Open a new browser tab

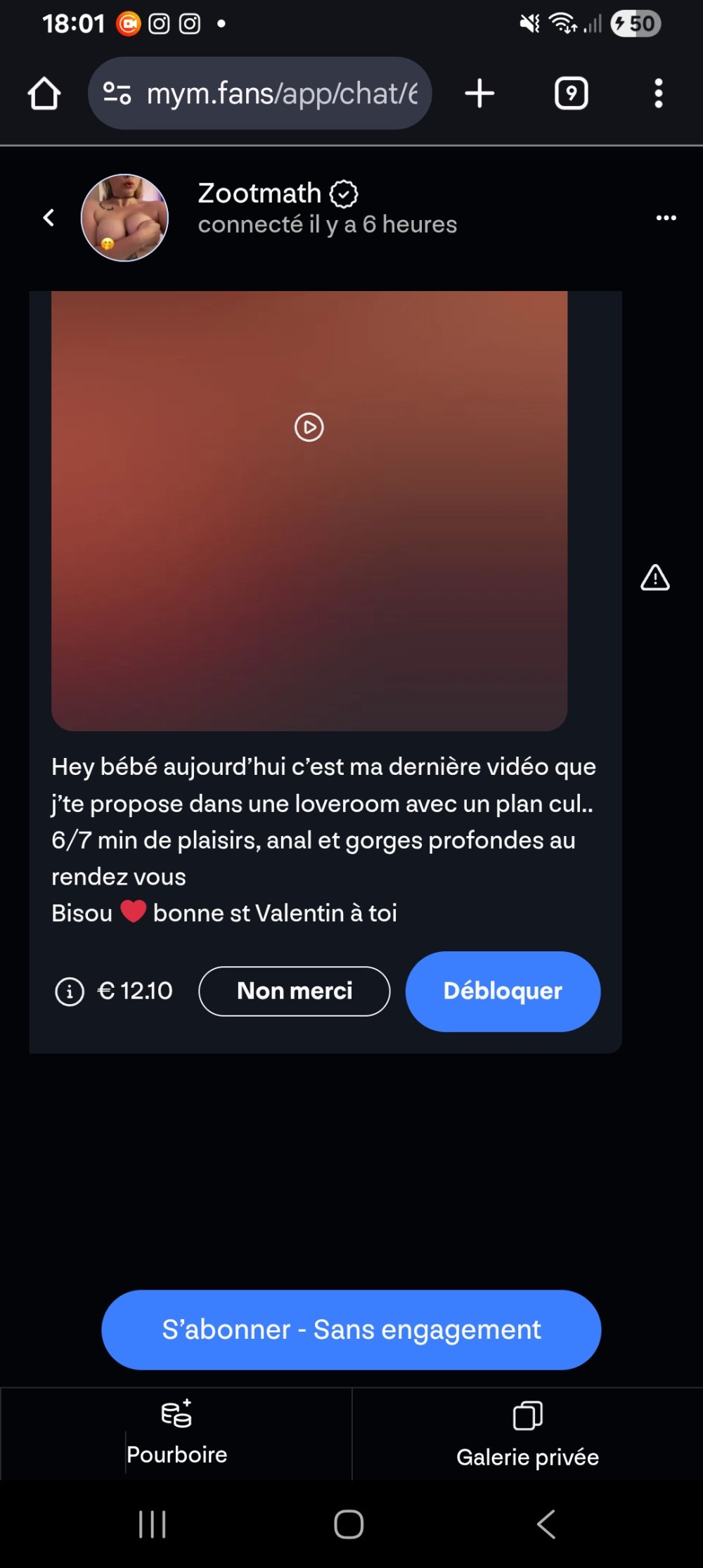tap(479, 94)
